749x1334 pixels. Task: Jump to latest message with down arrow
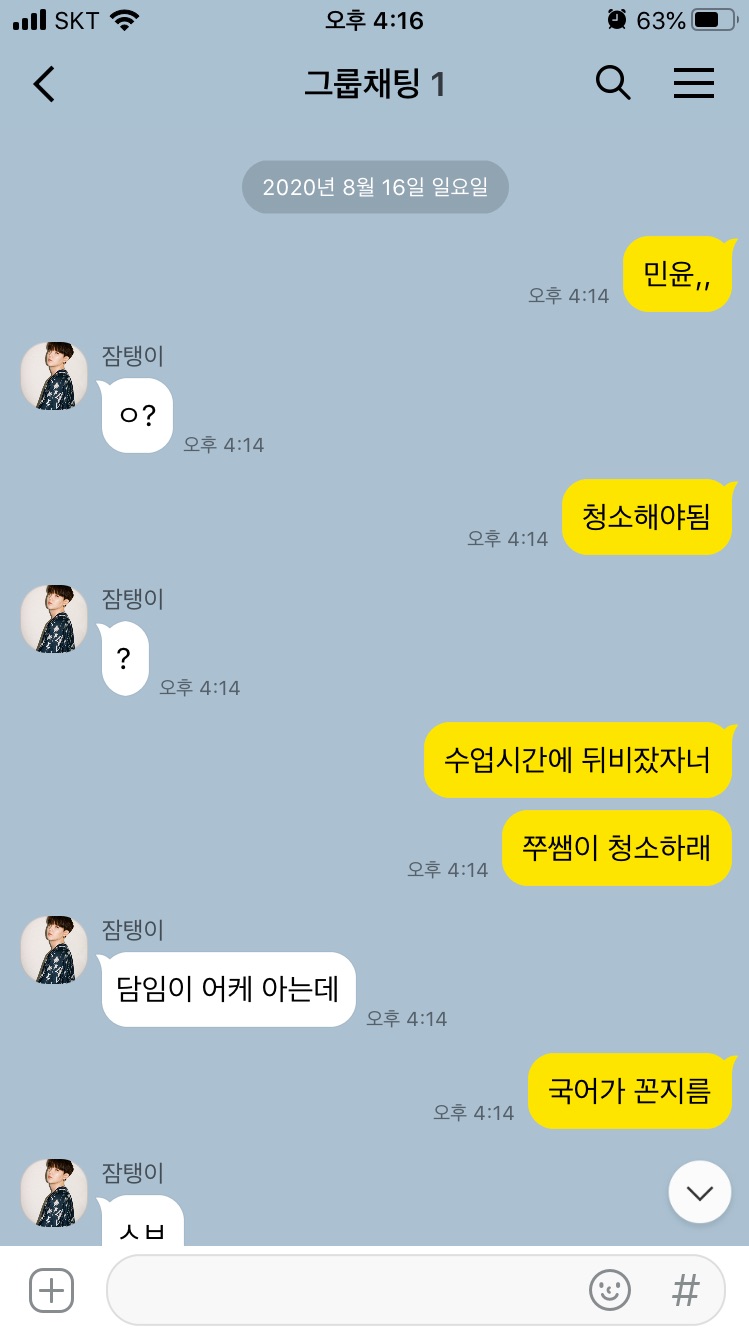click(x=699, y=1192)
